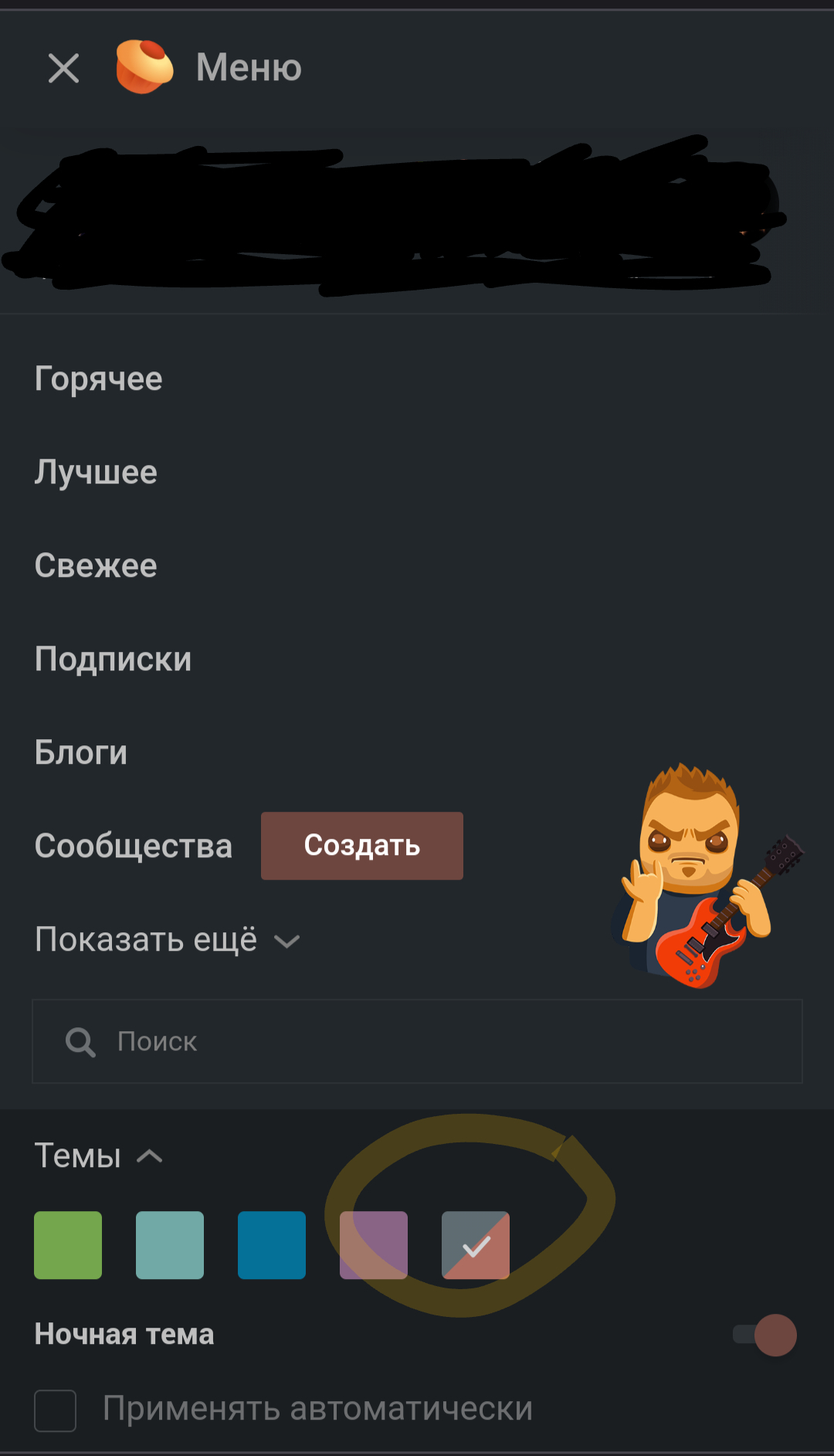Turn off the Ночная тема switch
This screenshot has height=1456, width=834.
[x=766, y=1335]
